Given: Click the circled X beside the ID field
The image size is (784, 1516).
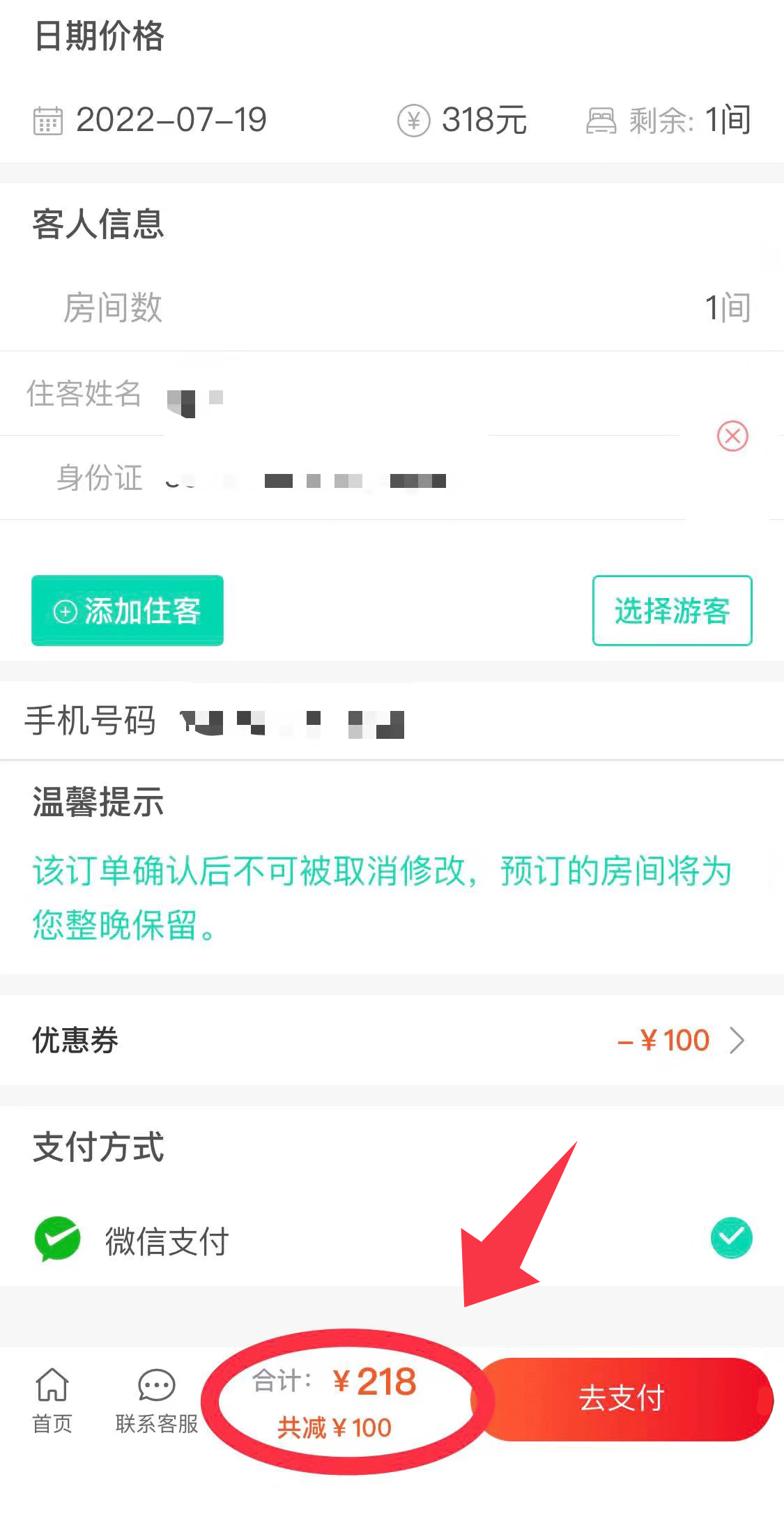Looking at the screenshot, I should click(732, 436).
